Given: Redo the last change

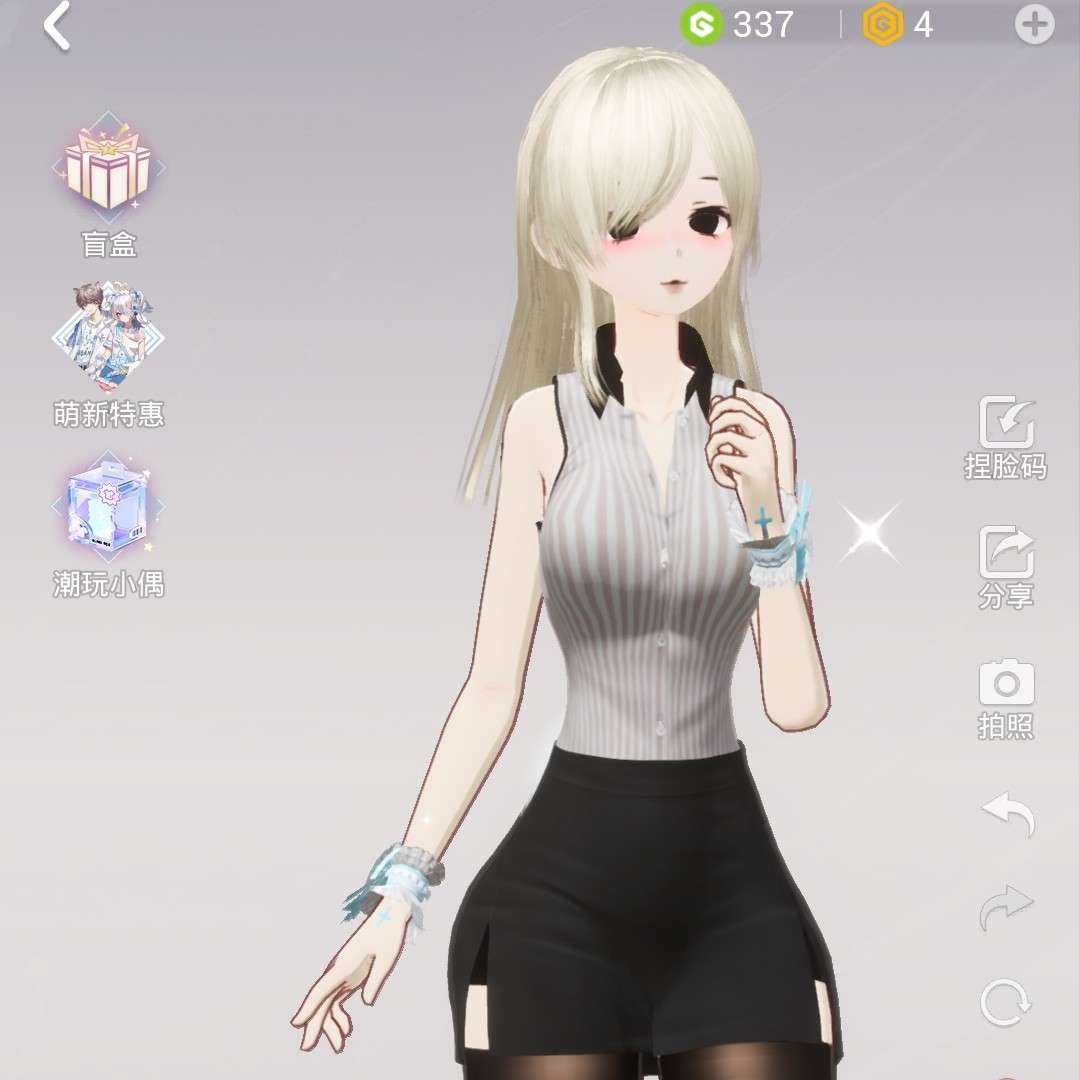Looking at the screenshot, I should tap(1007, 905).
